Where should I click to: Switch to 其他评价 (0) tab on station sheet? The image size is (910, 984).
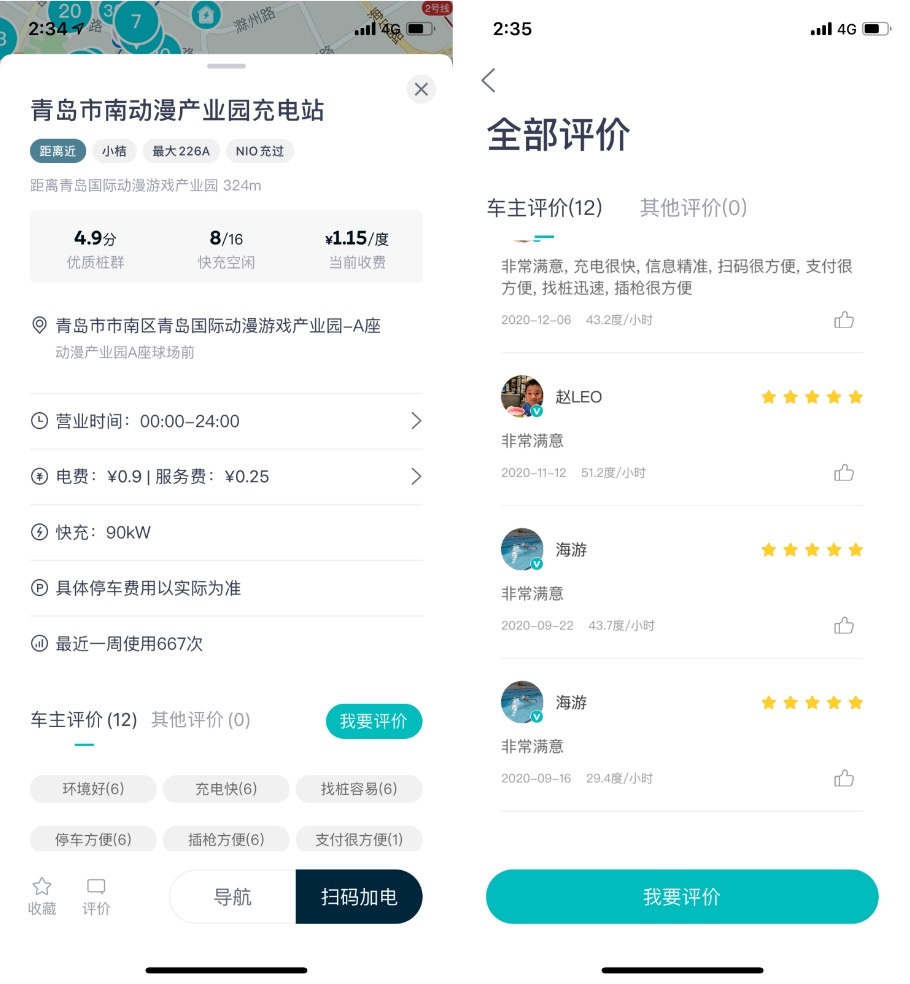coord(200,720)
